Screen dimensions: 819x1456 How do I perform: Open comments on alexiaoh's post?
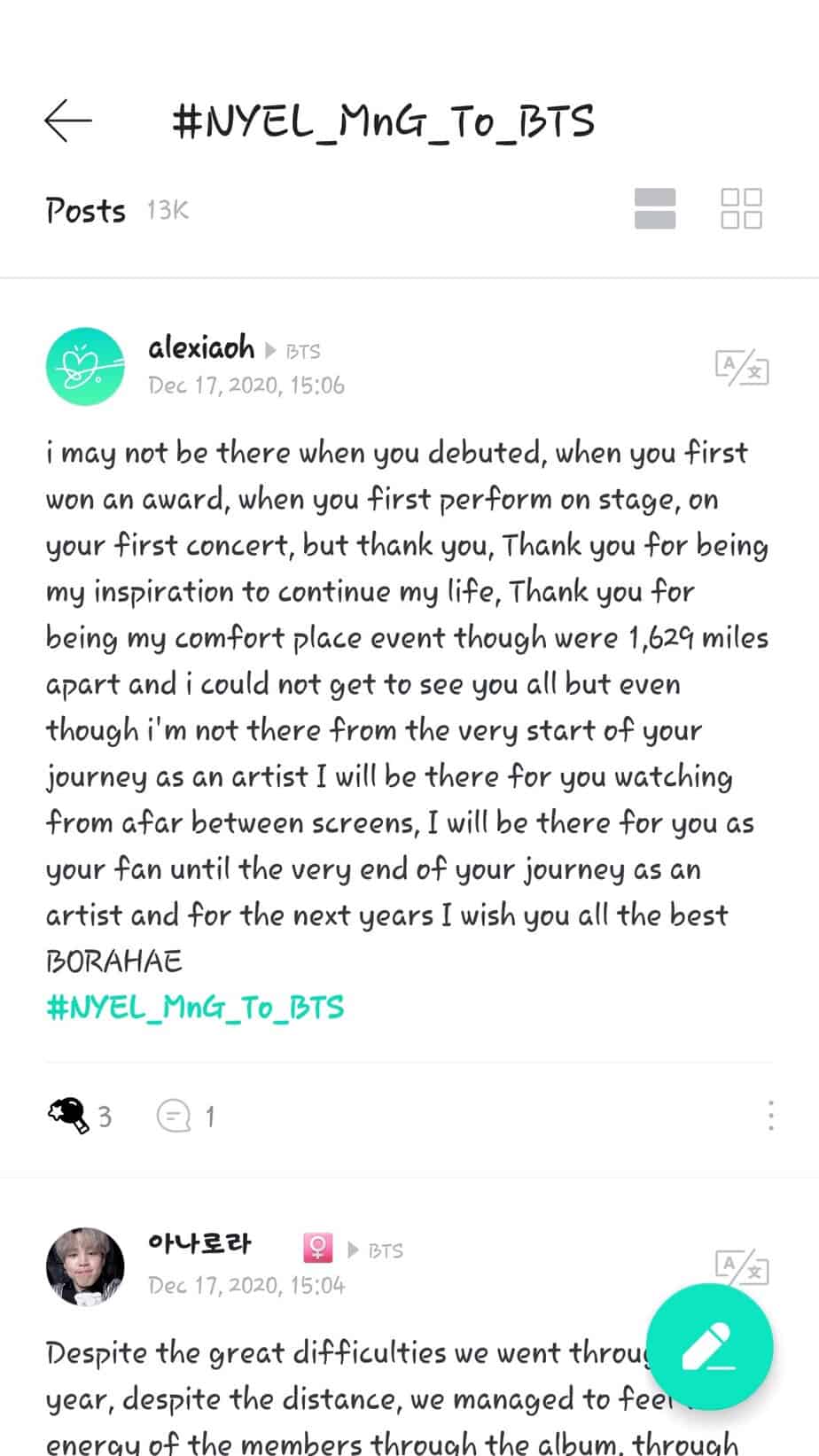(174, 1116)
